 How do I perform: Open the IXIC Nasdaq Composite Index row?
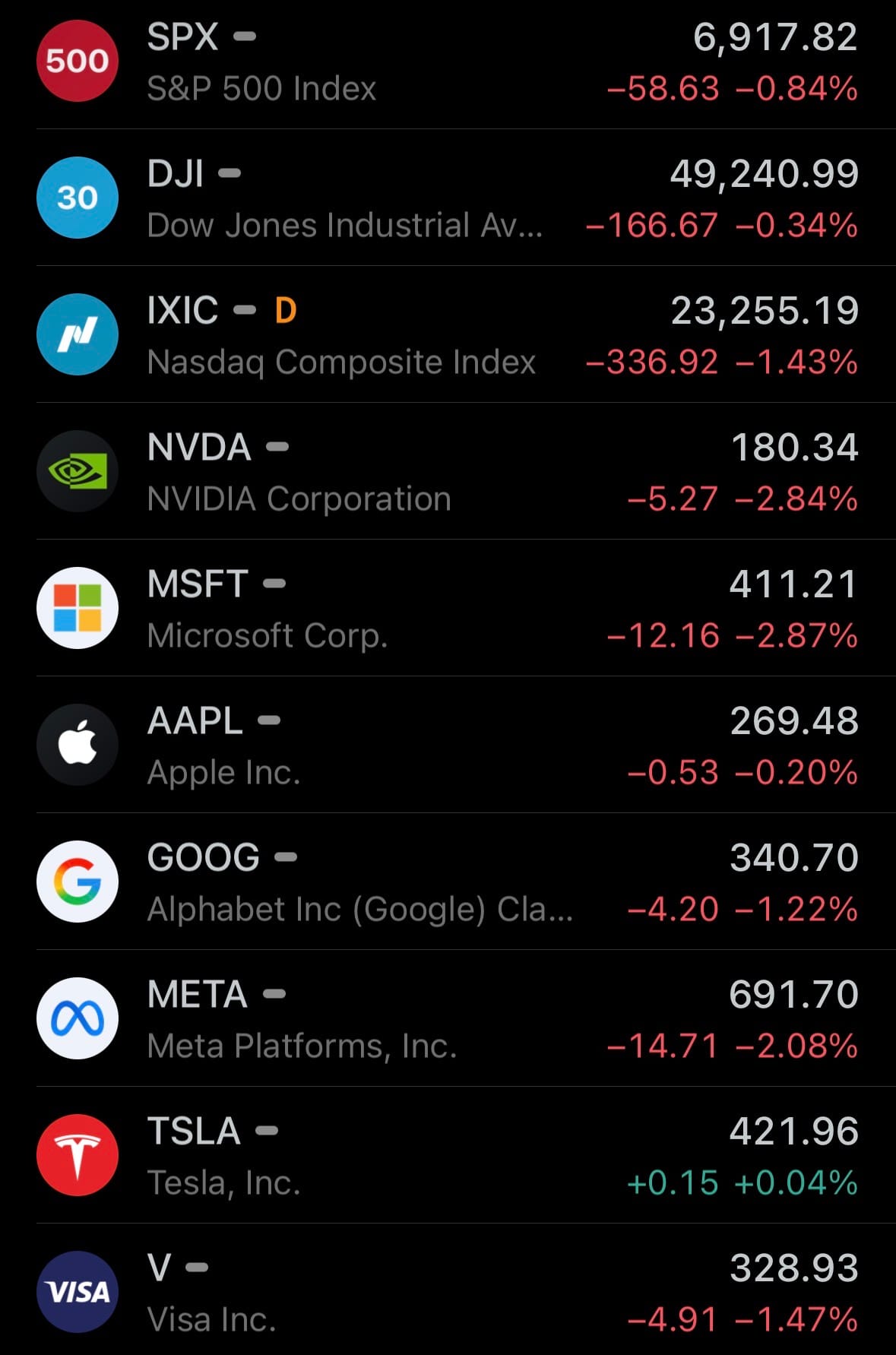(448, 336)
